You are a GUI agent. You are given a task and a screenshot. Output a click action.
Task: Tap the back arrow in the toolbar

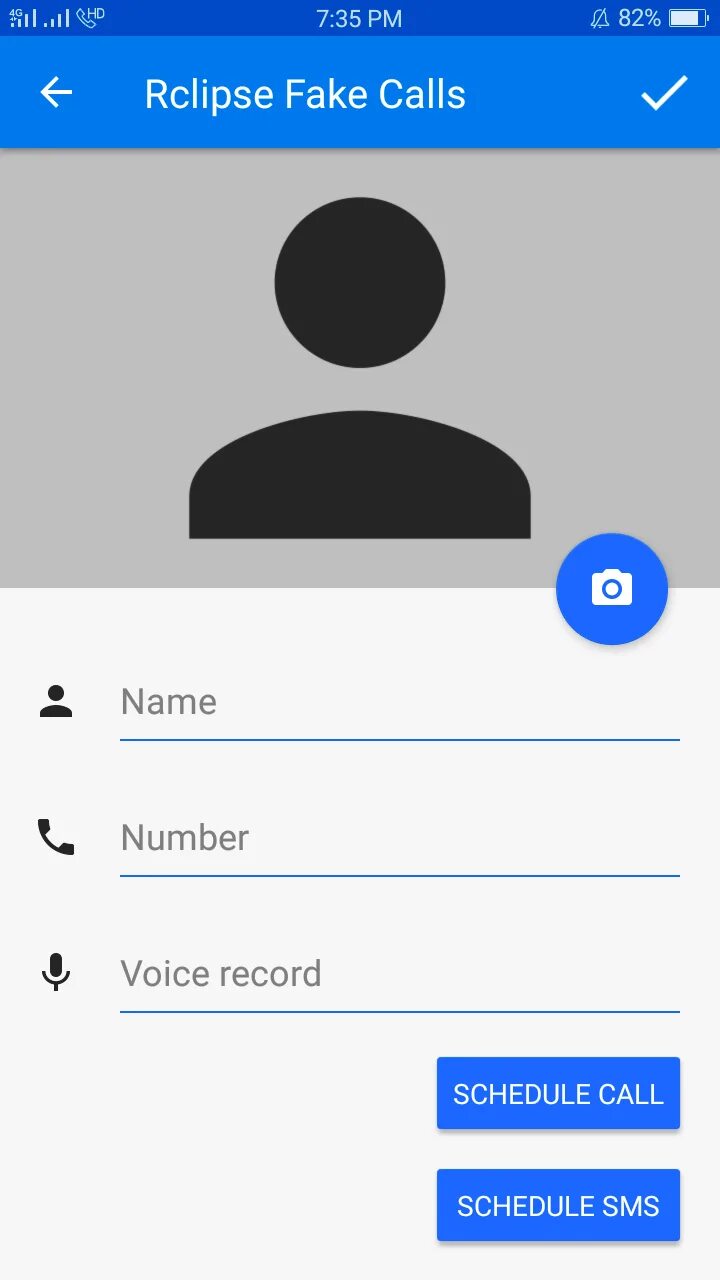[x=56, y=92]
